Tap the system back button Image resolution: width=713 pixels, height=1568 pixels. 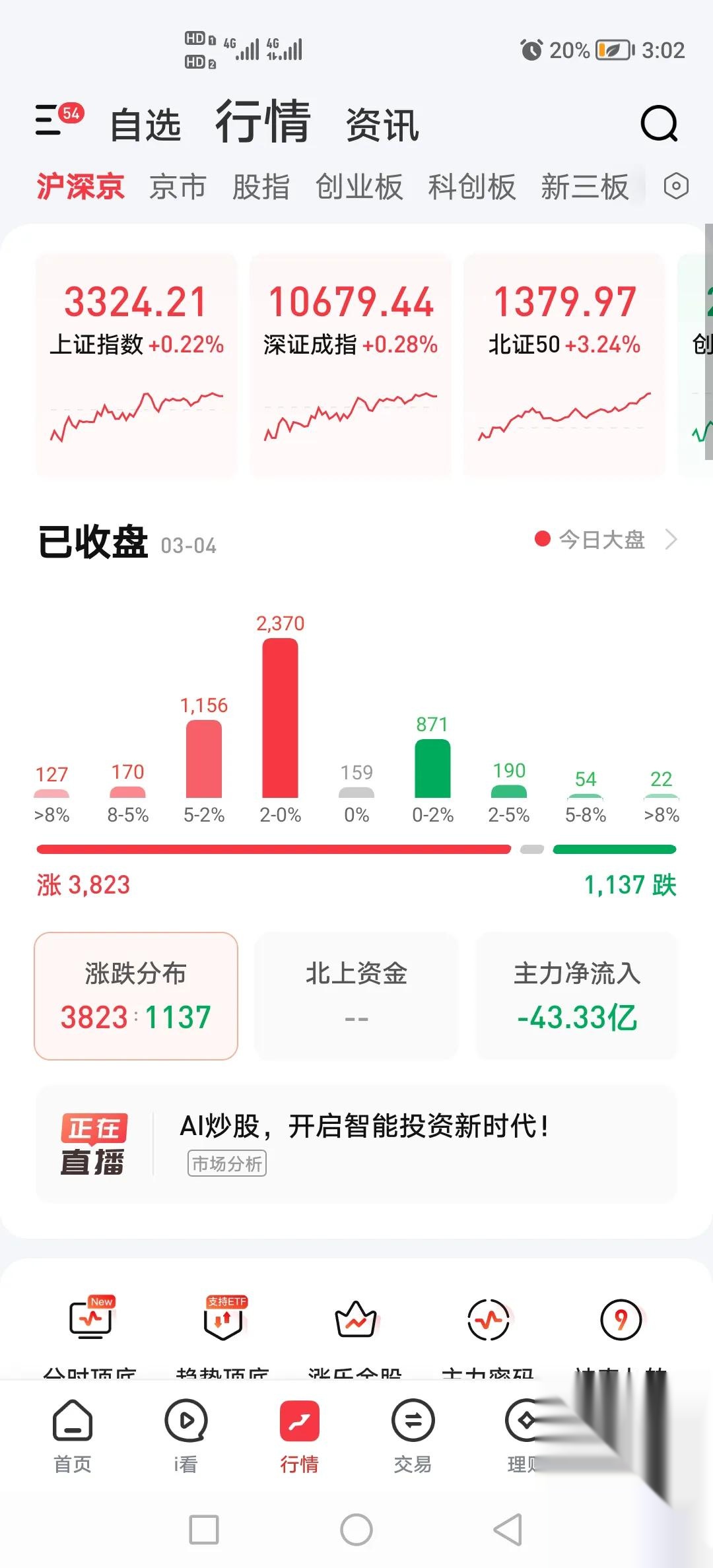click(508, 1530)
